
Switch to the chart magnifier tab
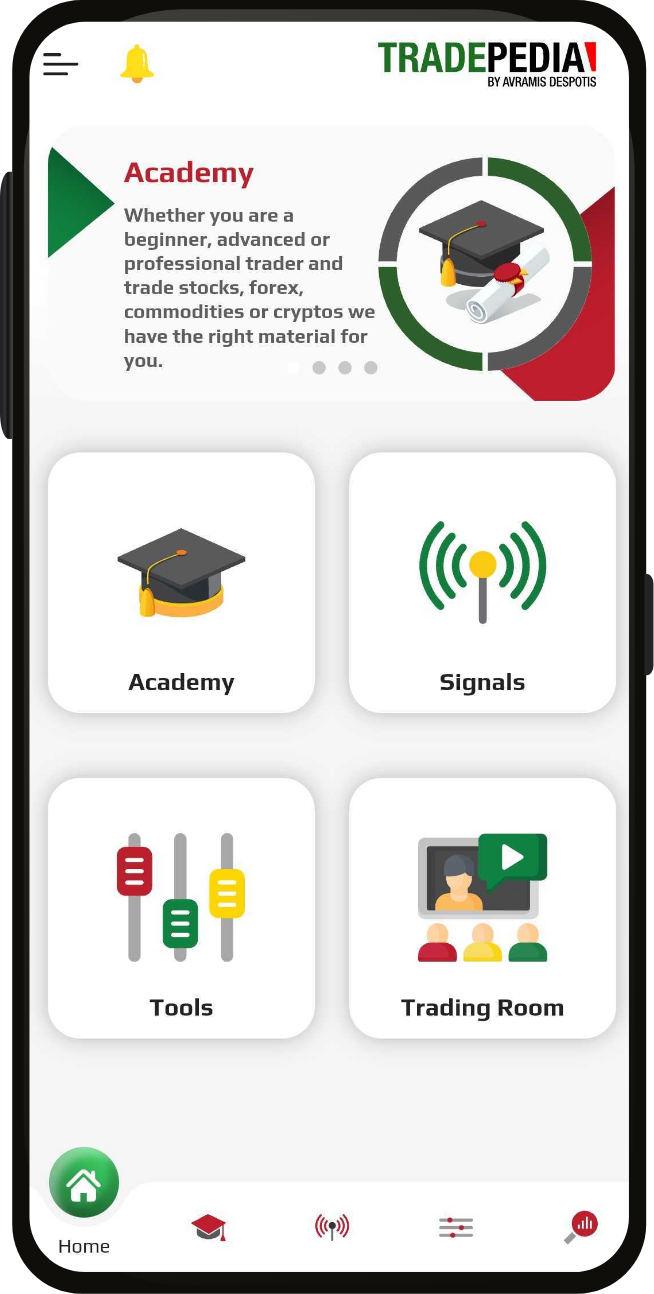[581, 1227]
